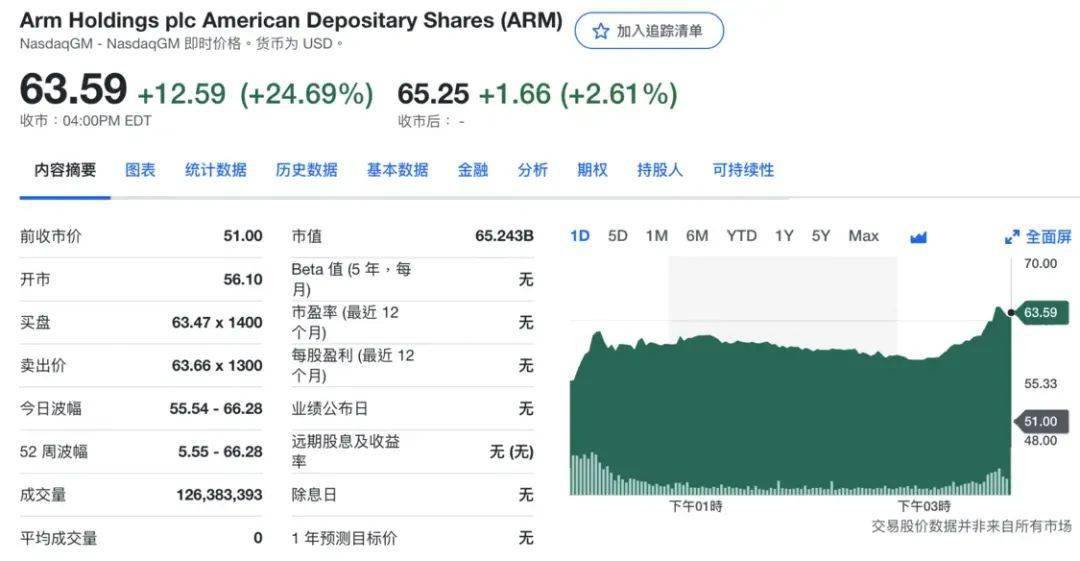
Task: Select the 内容摘要 tab
Action: coord(65,170)
